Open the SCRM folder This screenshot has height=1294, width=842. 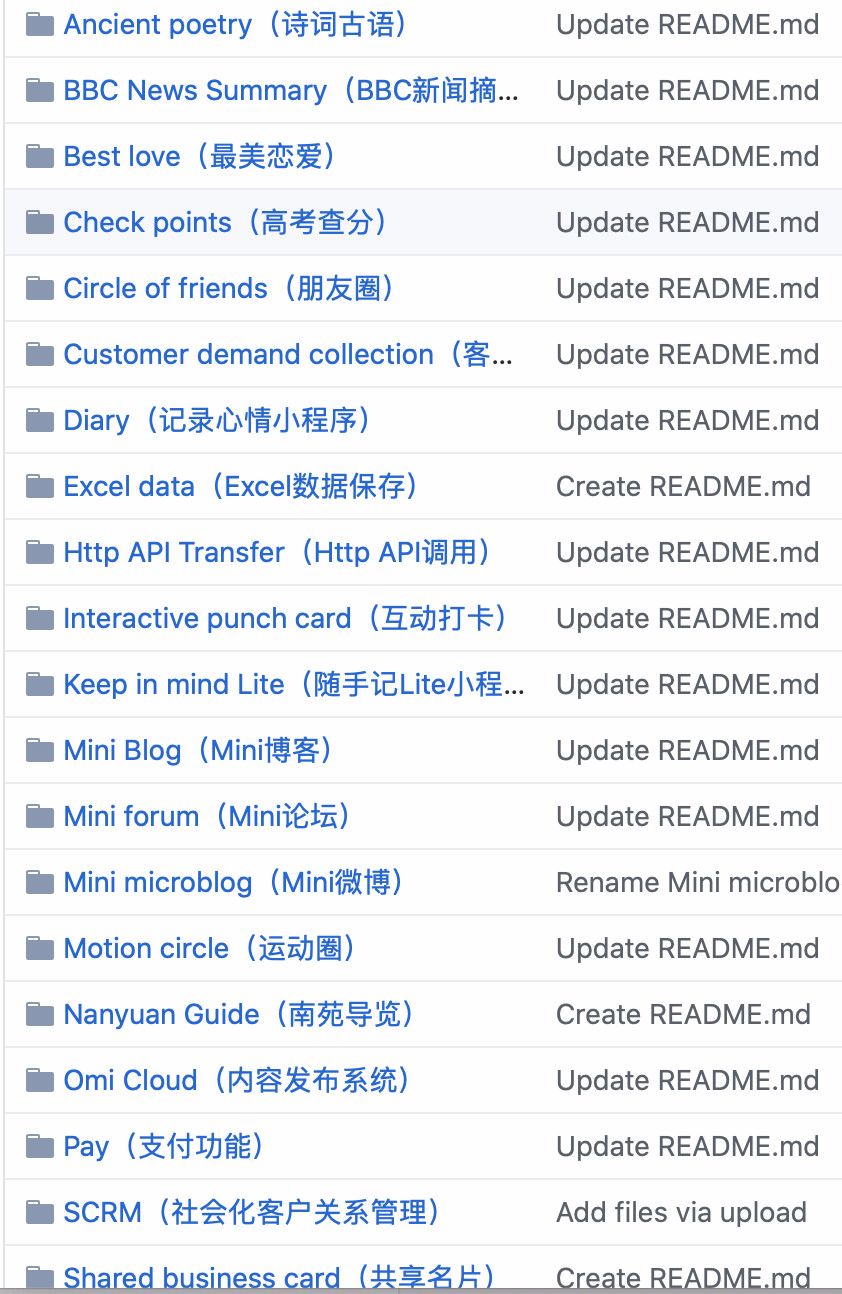(x=252, y=1212)
